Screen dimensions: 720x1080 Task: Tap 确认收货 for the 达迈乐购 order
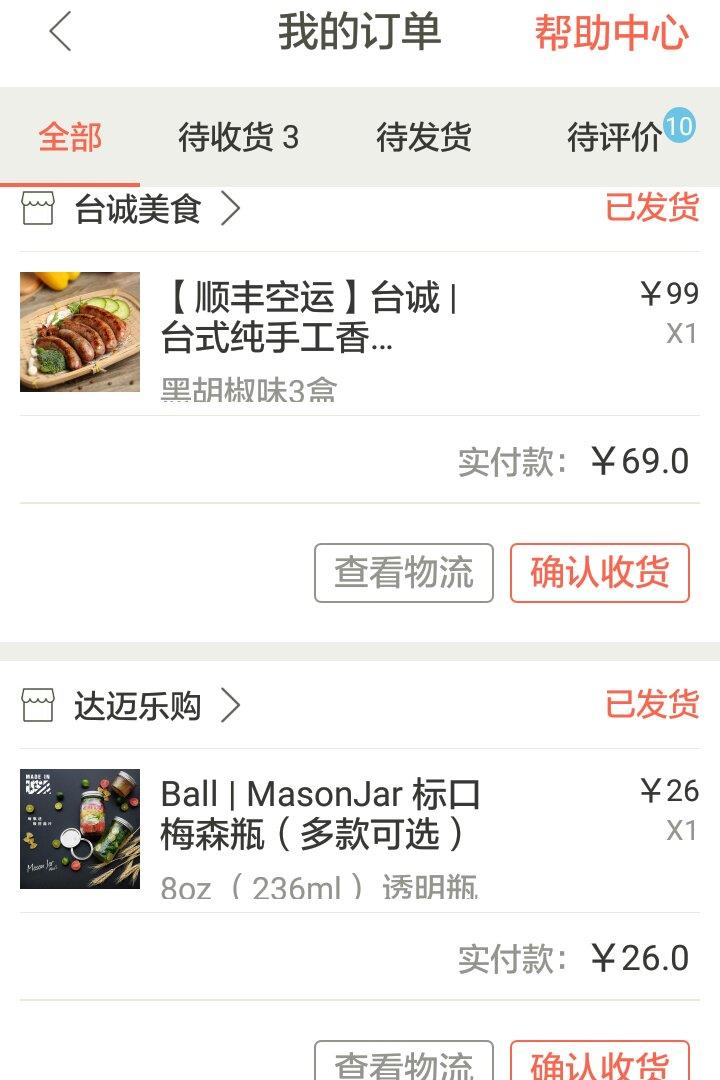(x=600, y=1064)
